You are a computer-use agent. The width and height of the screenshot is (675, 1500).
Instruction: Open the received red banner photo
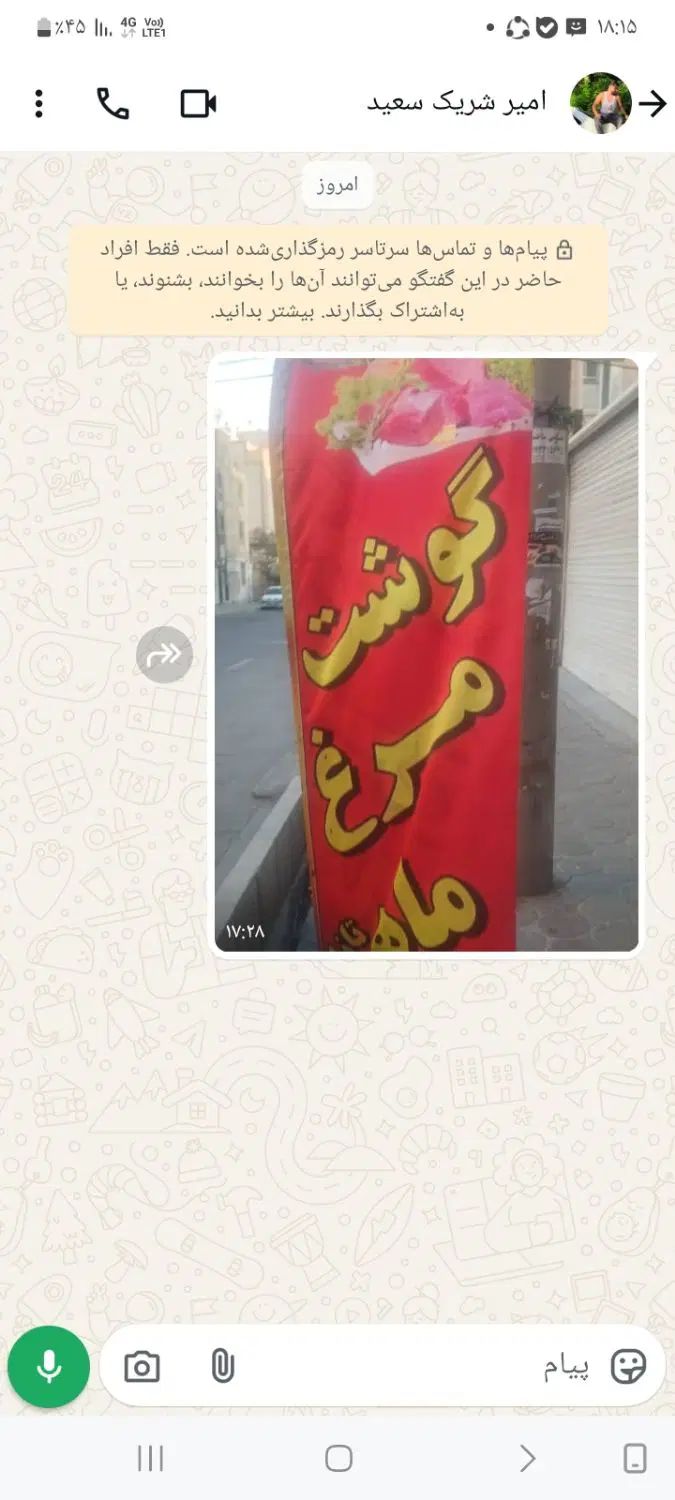(x=426, y=654)
